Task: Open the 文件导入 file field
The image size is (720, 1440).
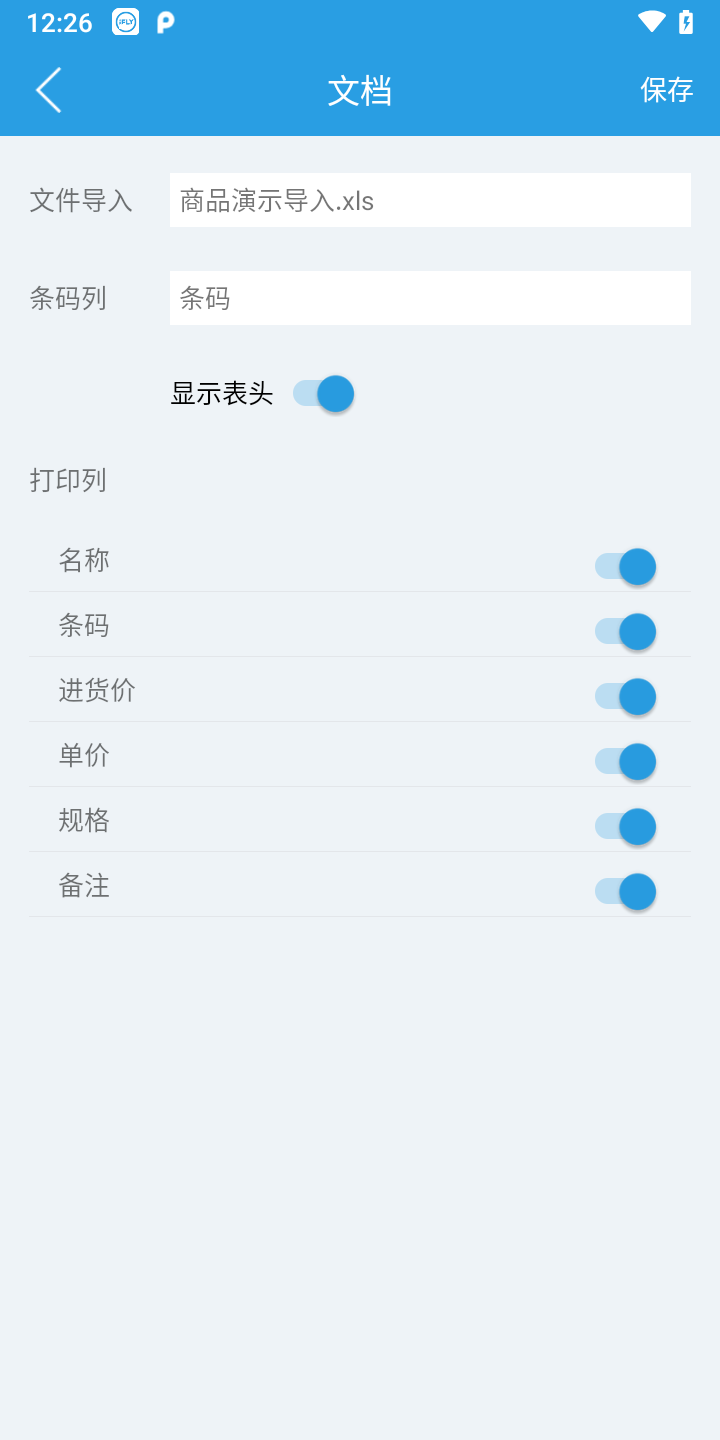Action: tap(430, 201)
